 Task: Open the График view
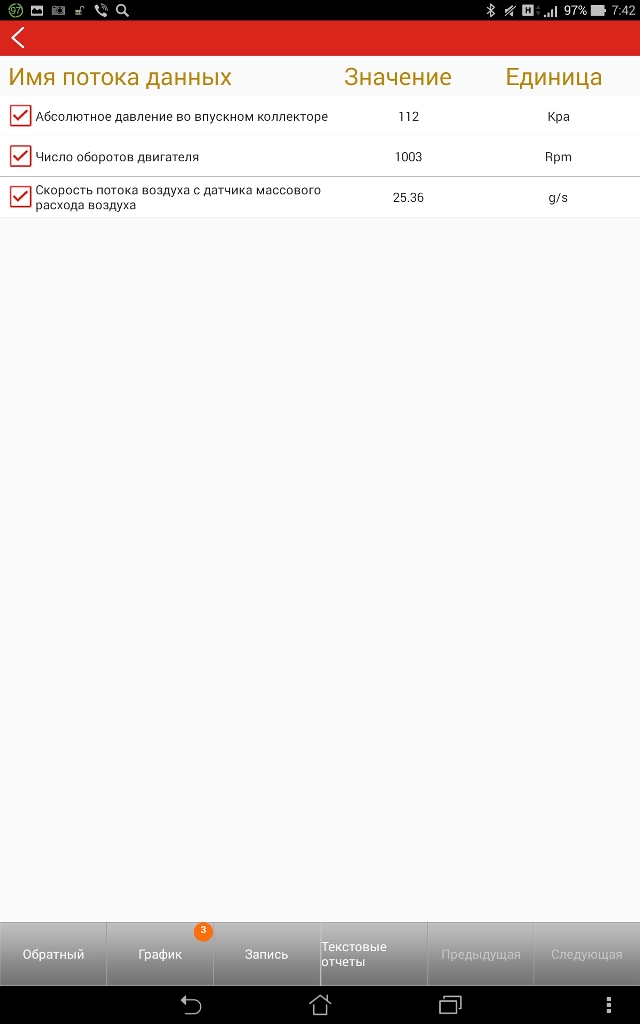pos(160,954)
